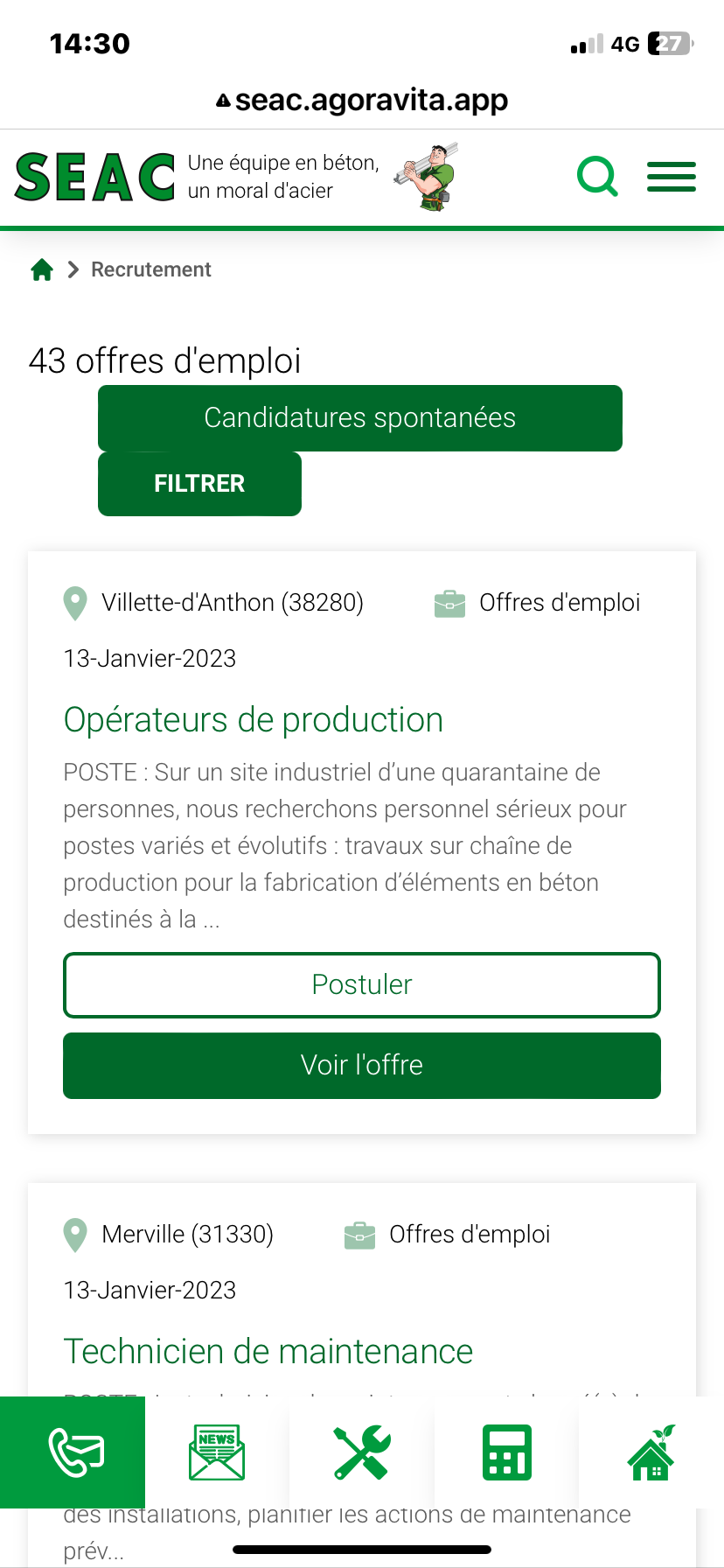Image resolution: width=724 pixels, height=1568 pixels.
Task: Tap Voir l'offre for Opérateurs de production
Action: (362, 1066)
